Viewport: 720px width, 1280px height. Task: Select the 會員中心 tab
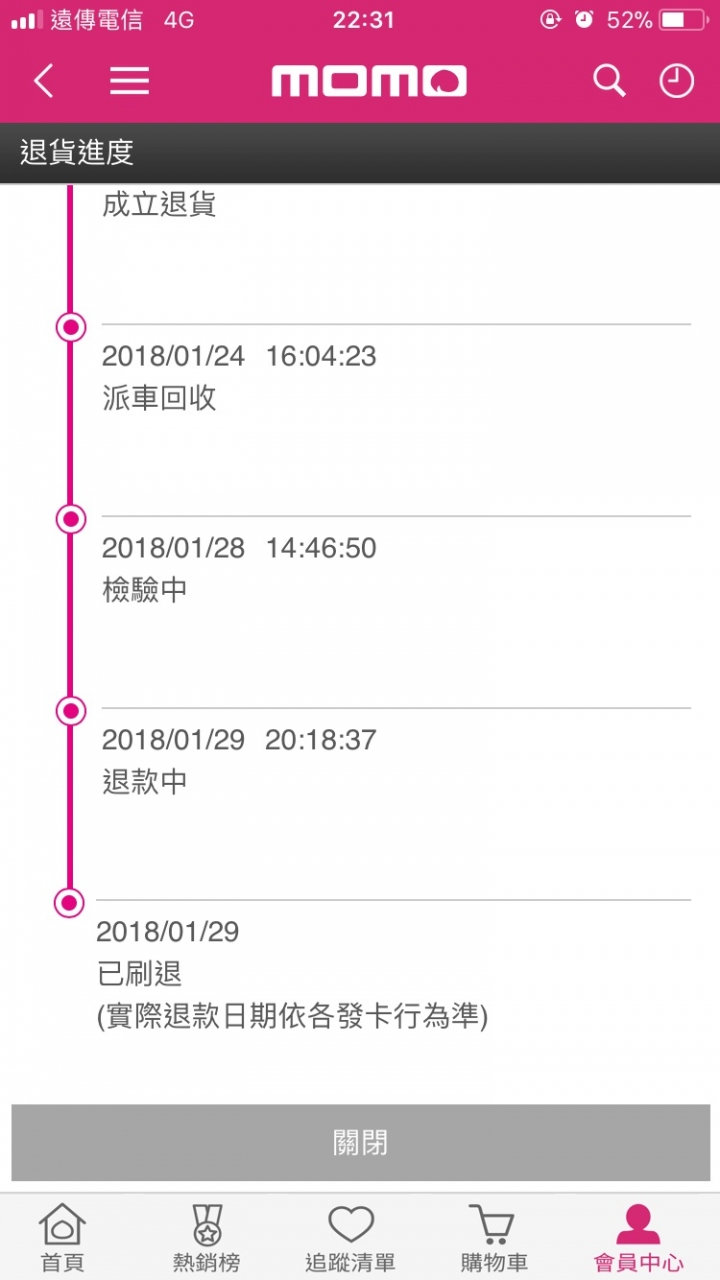click(638, 1238)
